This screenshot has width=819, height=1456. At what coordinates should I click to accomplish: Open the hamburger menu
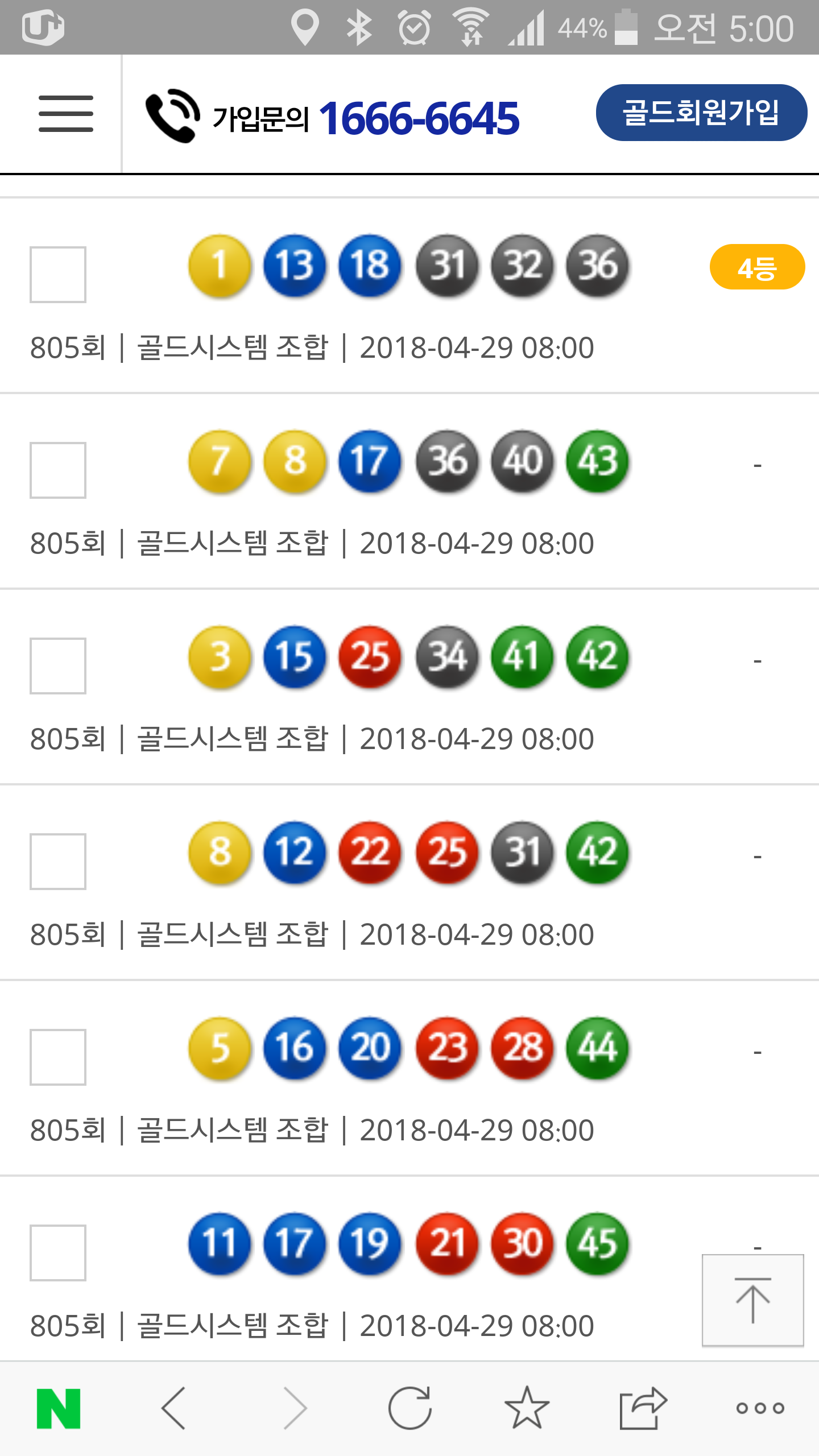click(x=65, y=114)
